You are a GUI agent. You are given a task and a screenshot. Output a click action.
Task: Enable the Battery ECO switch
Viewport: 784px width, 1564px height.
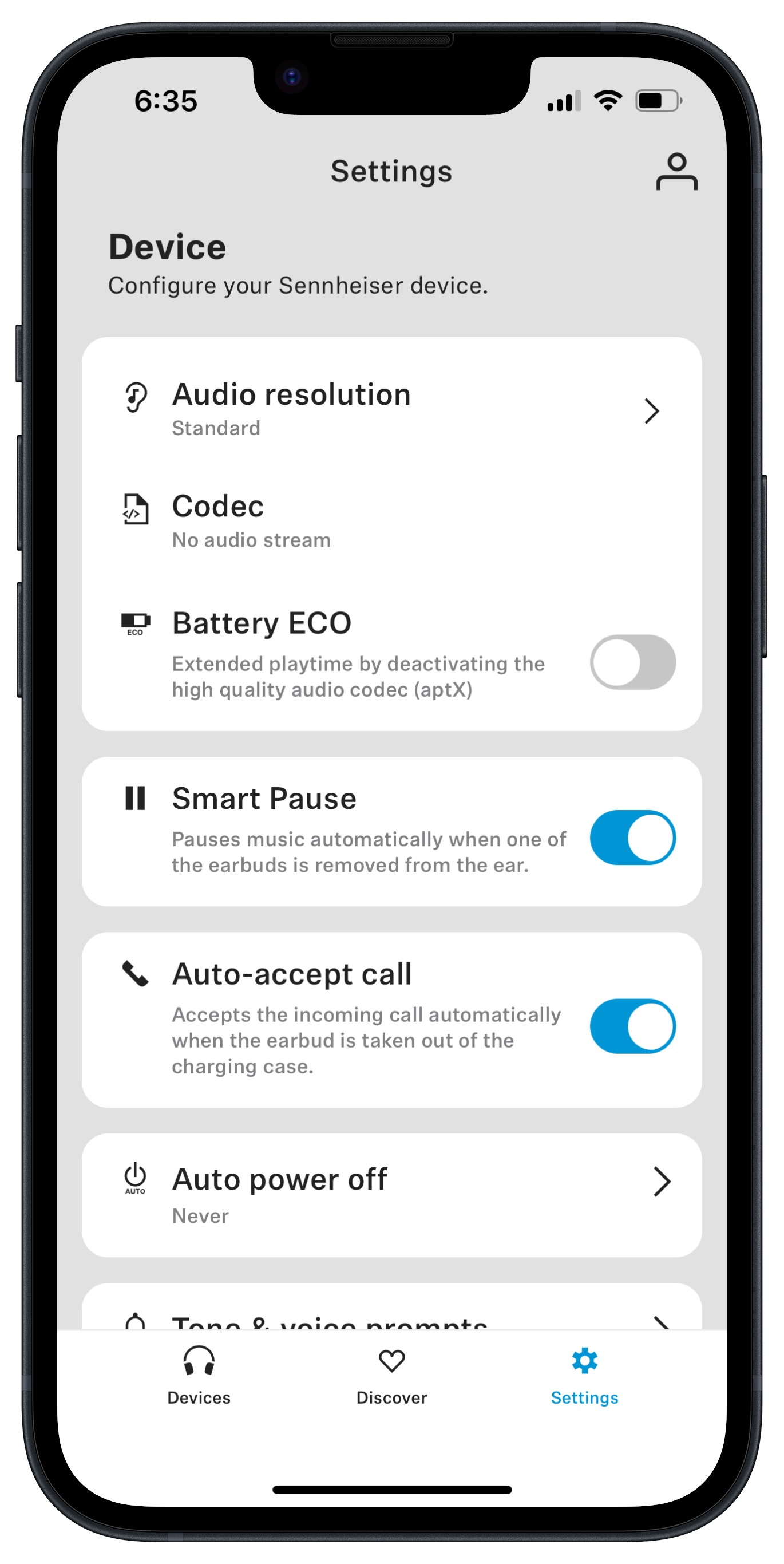tap(632, 662)
